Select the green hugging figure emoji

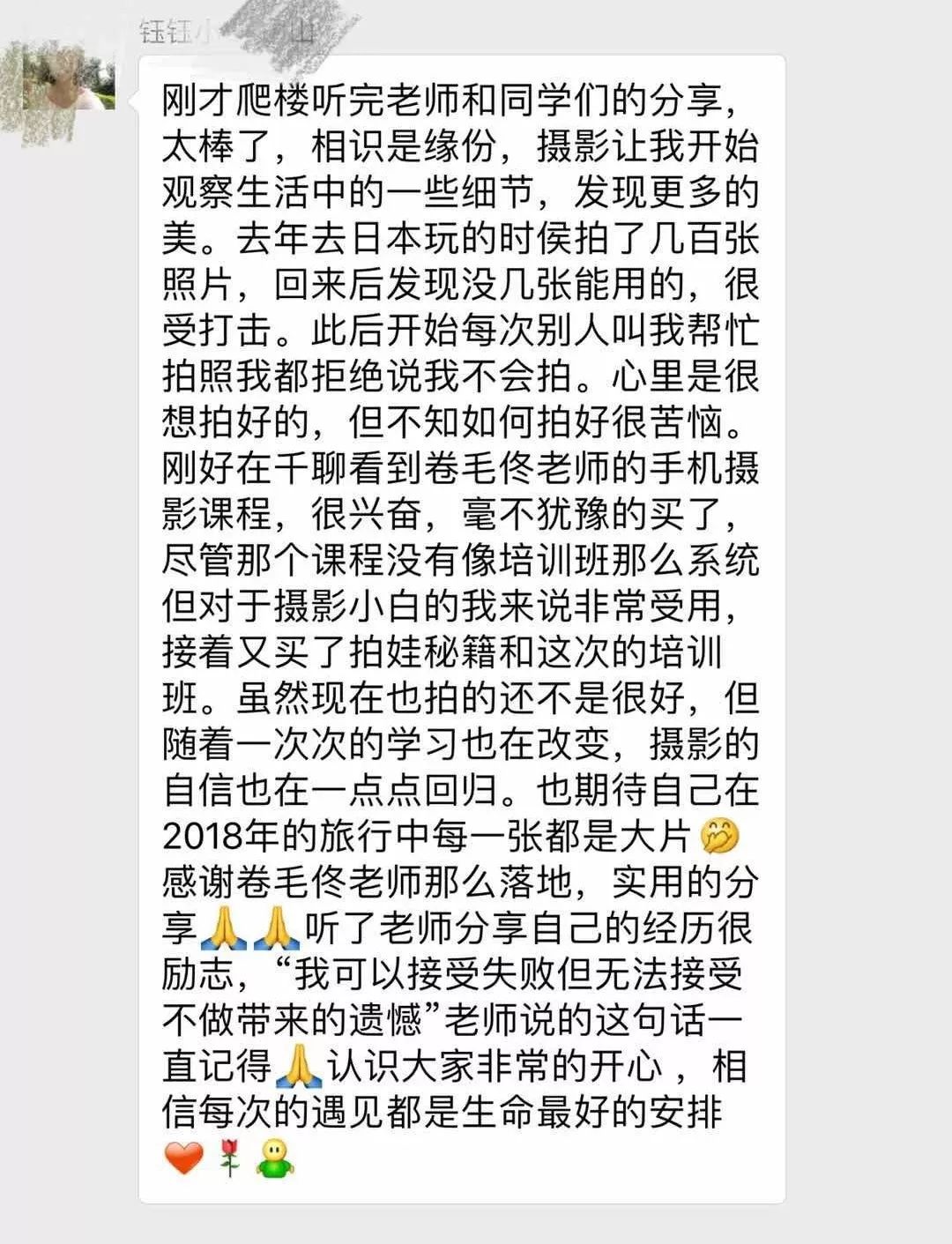coord(274,1161)
